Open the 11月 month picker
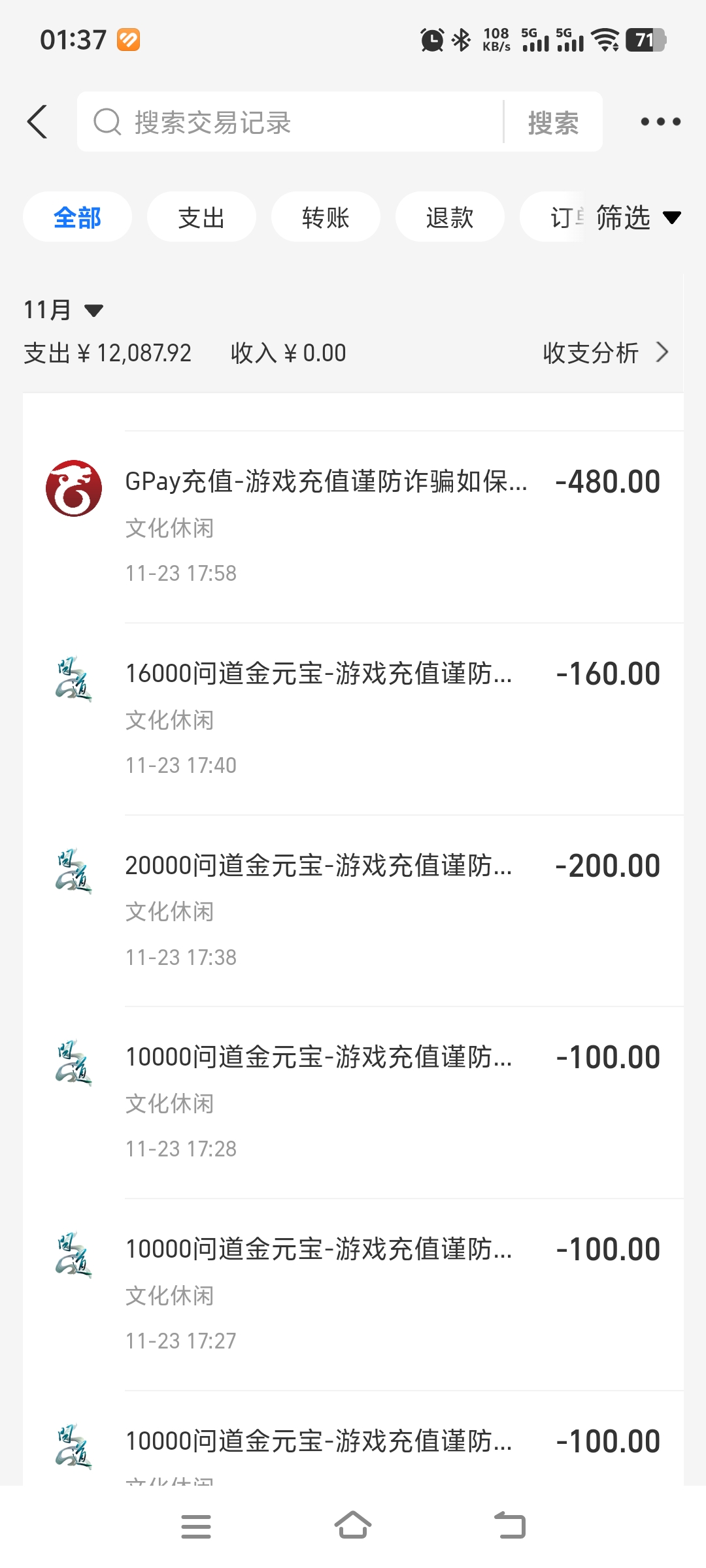 coord(63,310)
